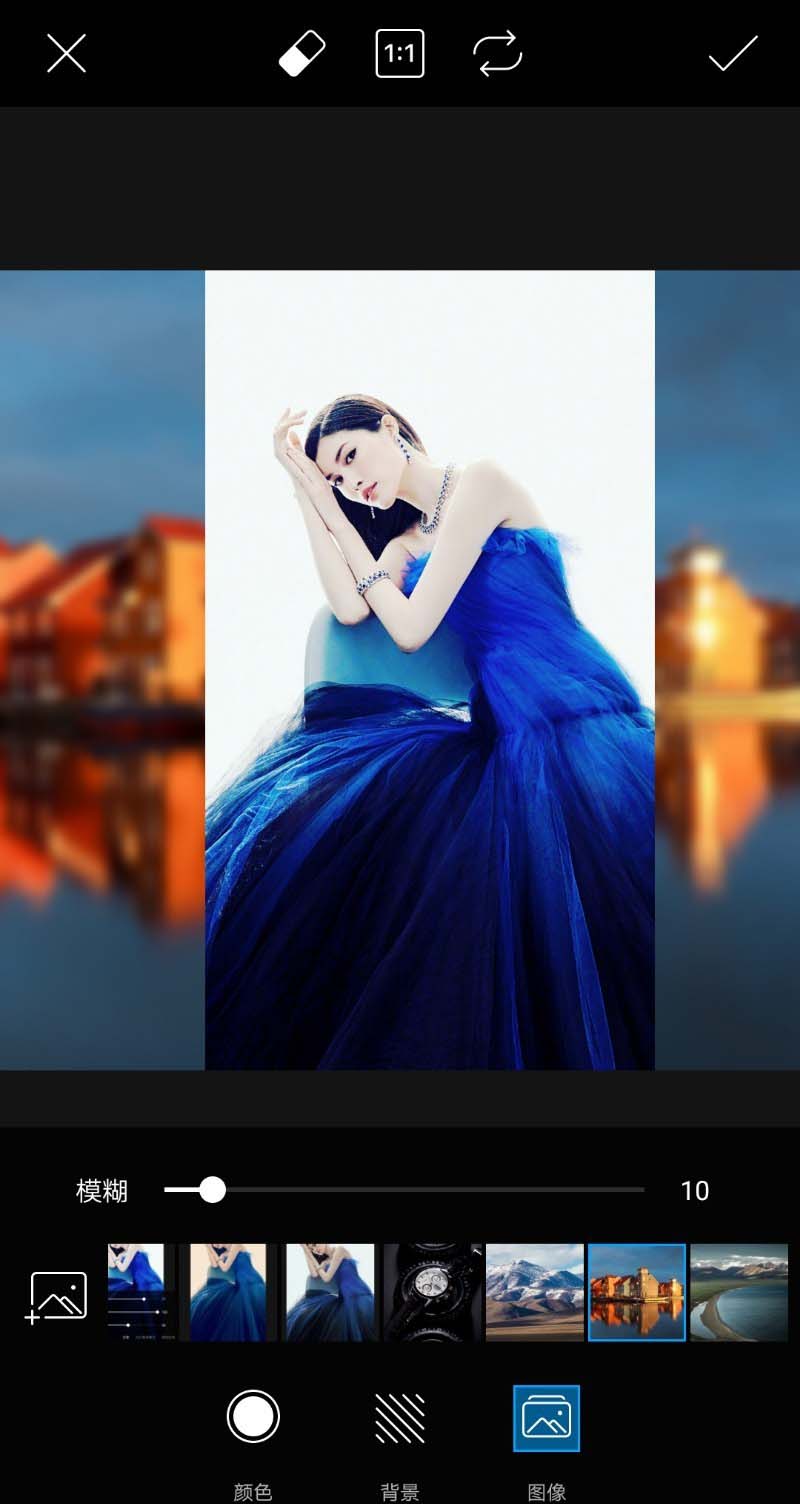
Task: Tap the blur (模糊) slider track
Action: point(430,1190)
